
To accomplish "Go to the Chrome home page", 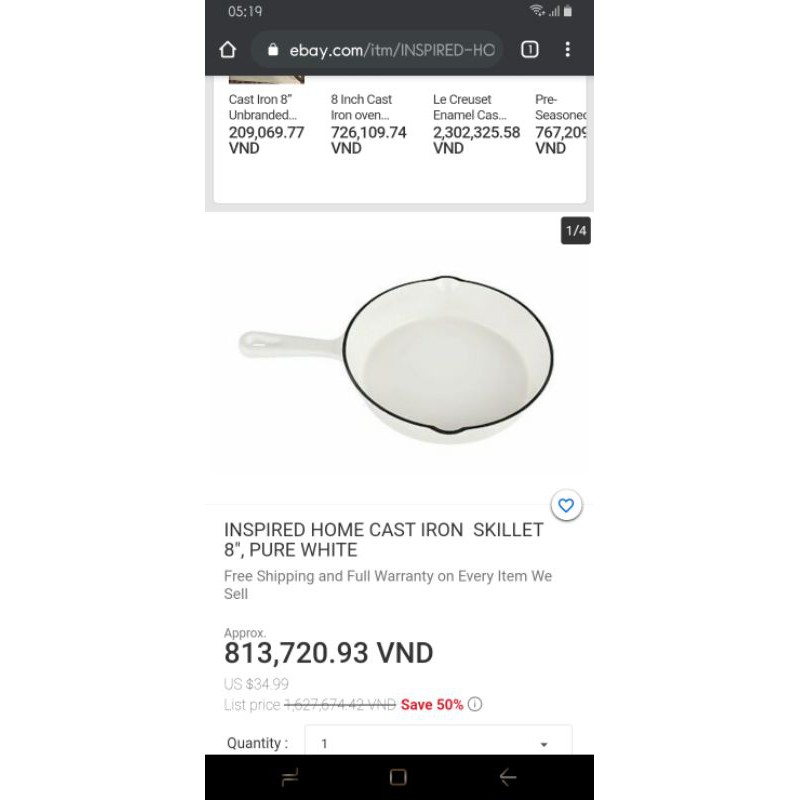I will coord(228,50).
